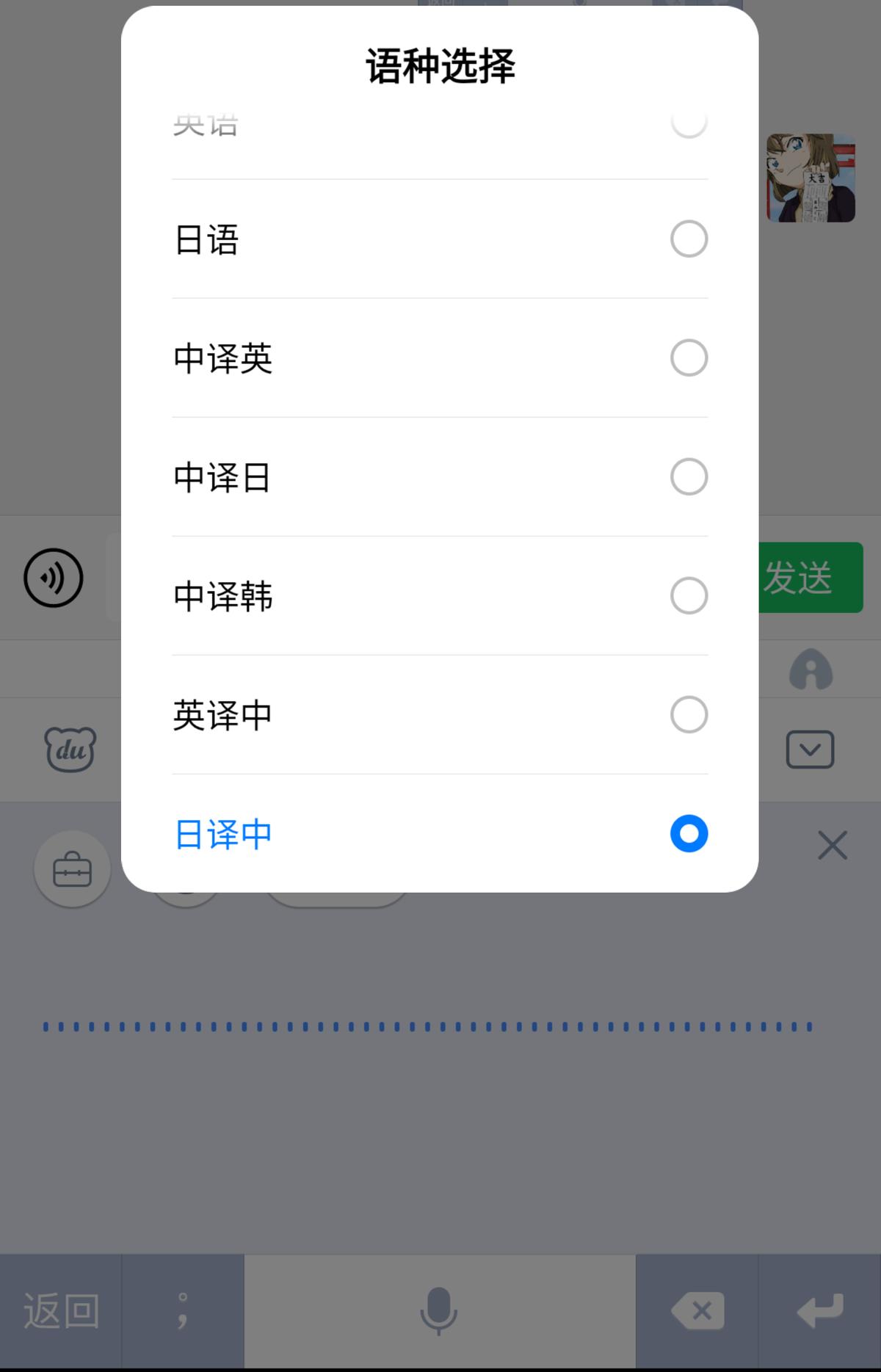
Task: Tap the backspace key on the keyboard
Action: tap(696, 1311)
